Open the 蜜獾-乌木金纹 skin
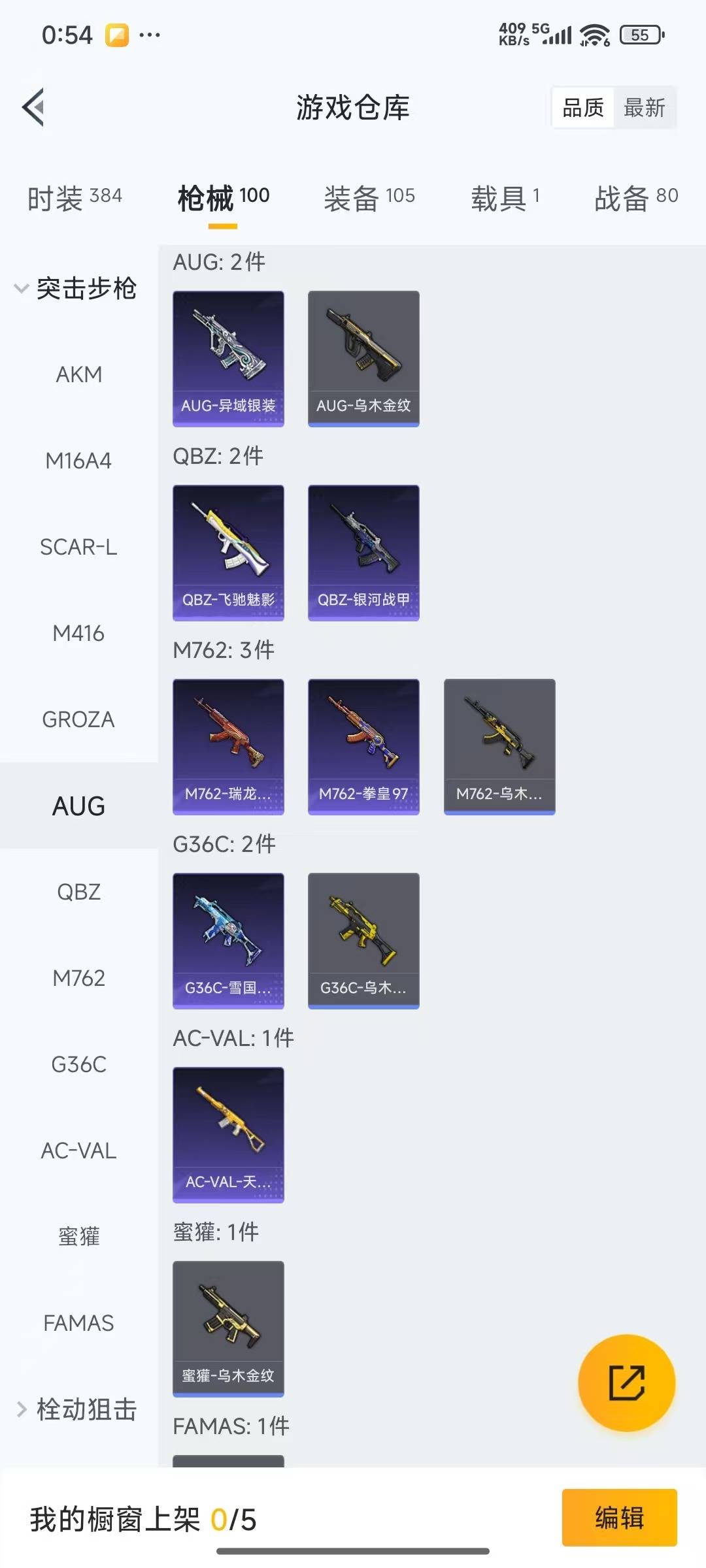Viewport: 706px width, 1568px height. tap(228, 1328)
